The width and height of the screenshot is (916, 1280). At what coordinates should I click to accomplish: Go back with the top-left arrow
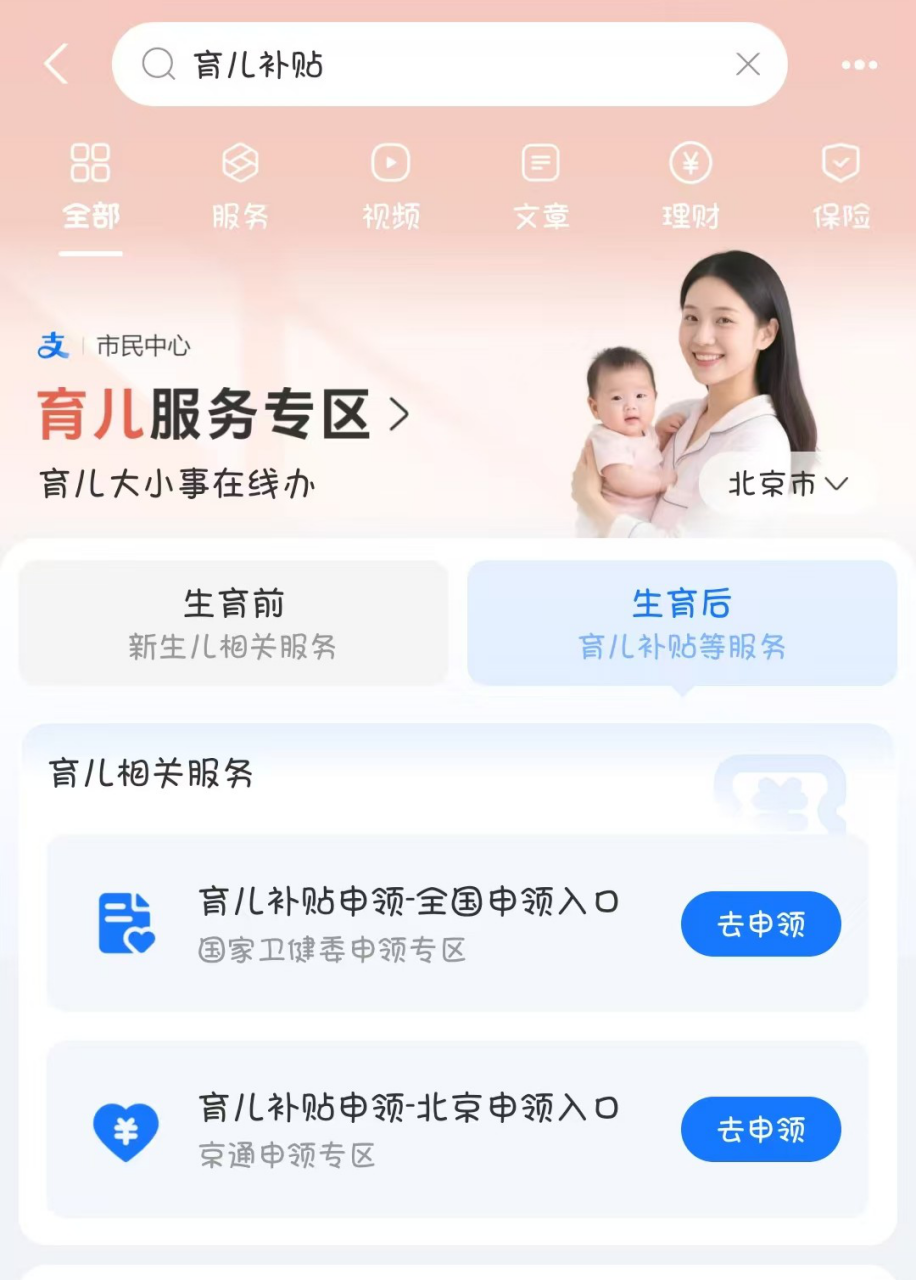56,65
